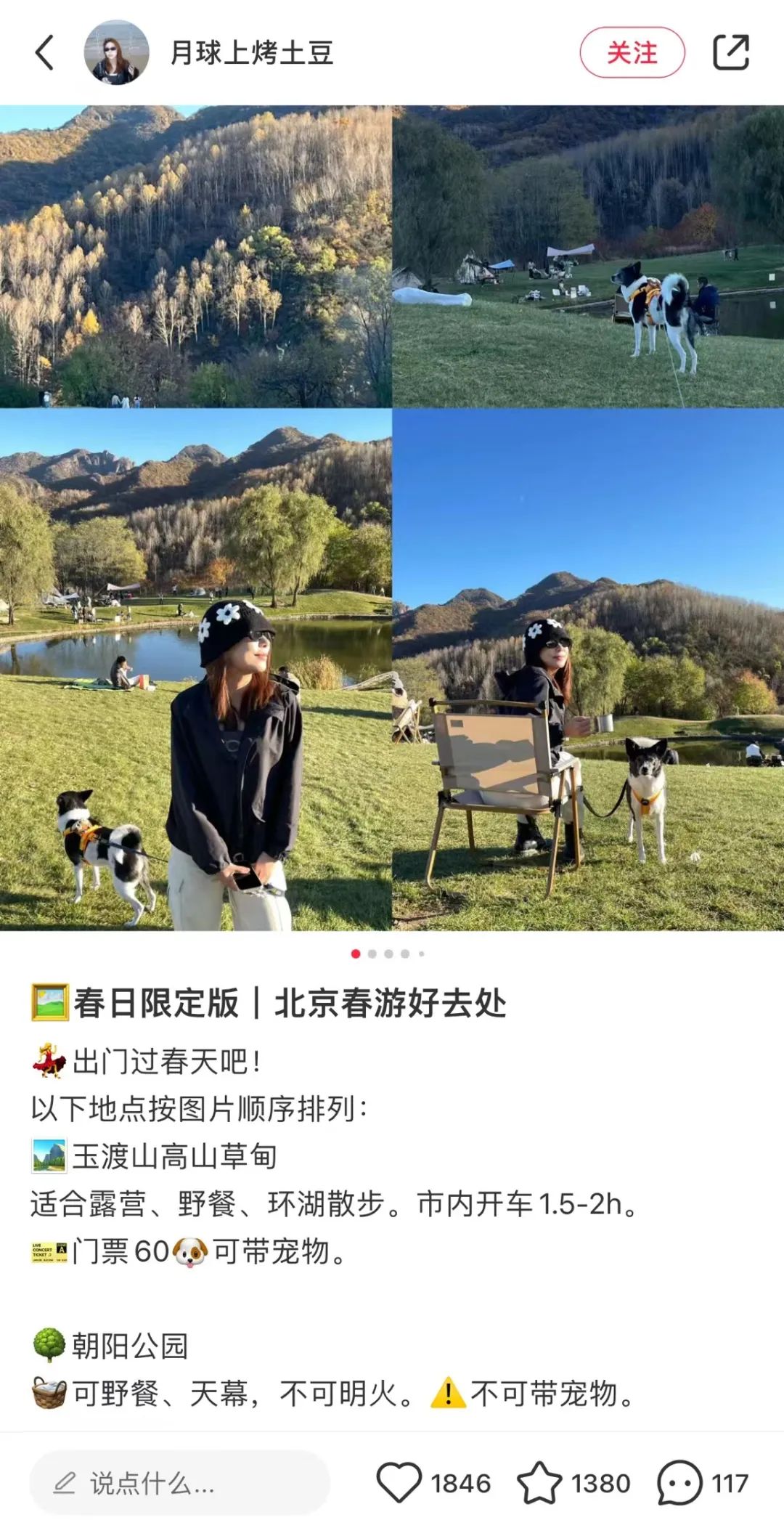784x1520 pixels.
Task: Go back using the top-left arrow
Action: (44, 53)
